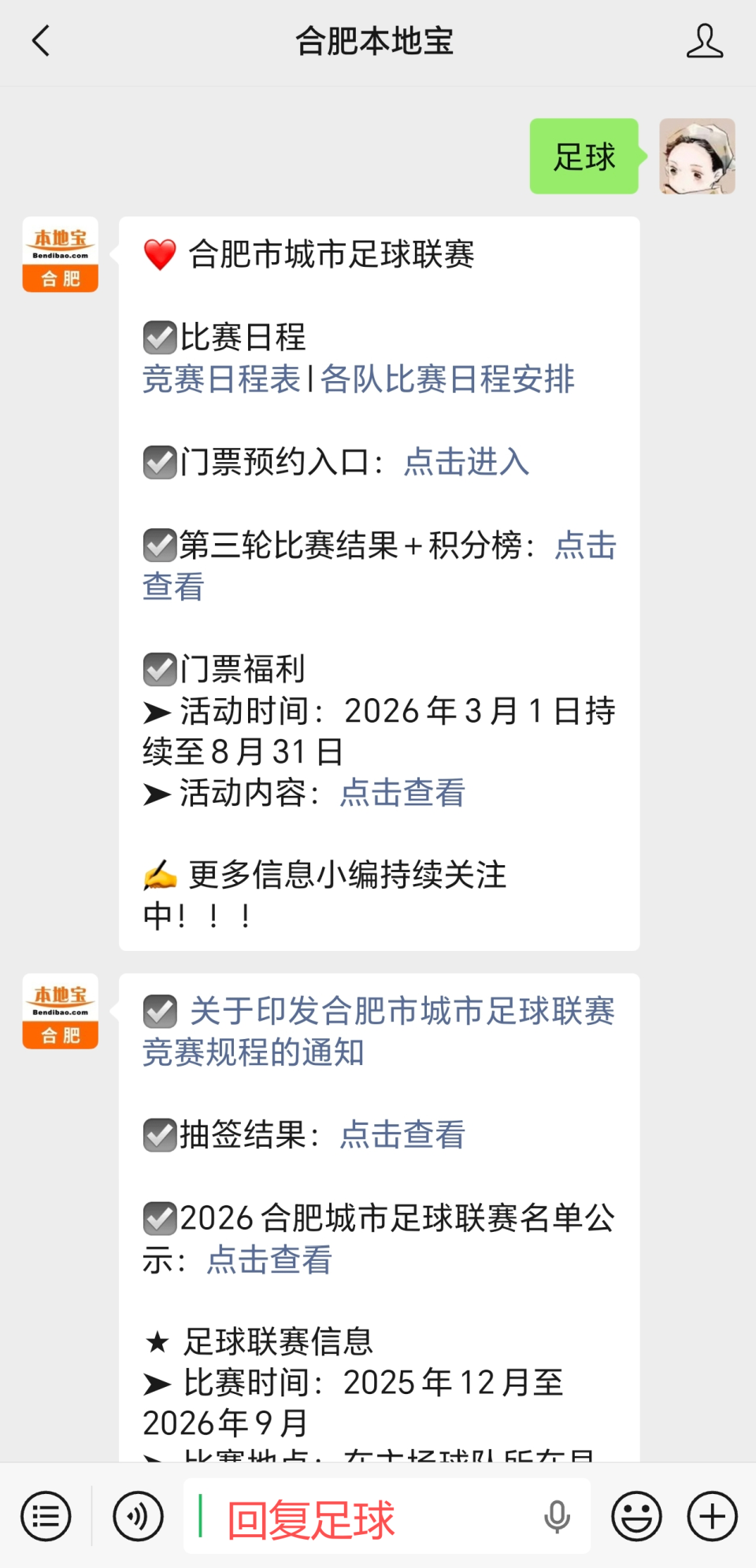Image resolution: width=756 pixels, height=1568 pixels.
Task: Tap the voice message mode icon
Action: coord(135,1515)
